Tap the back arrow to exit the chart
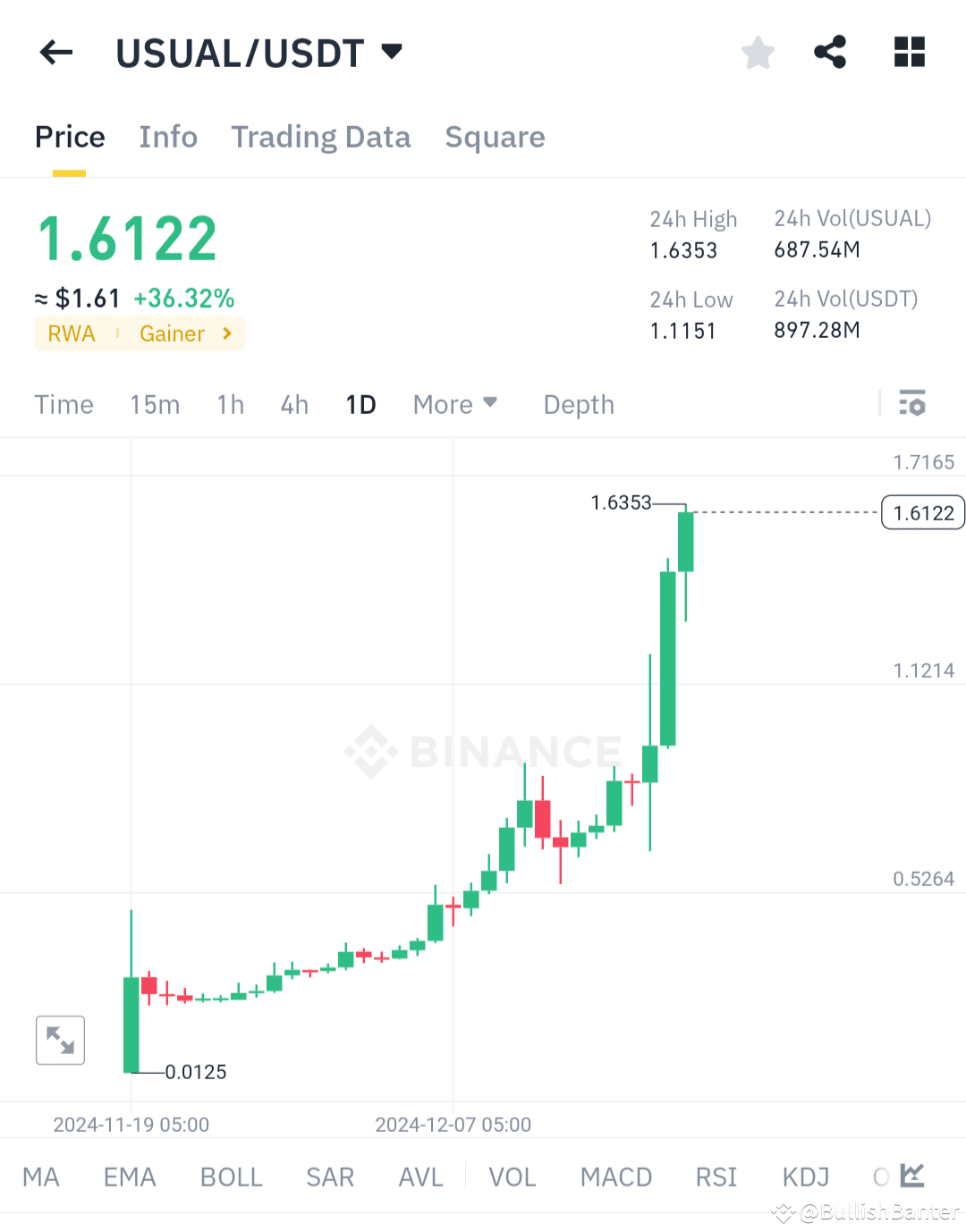 55,52
